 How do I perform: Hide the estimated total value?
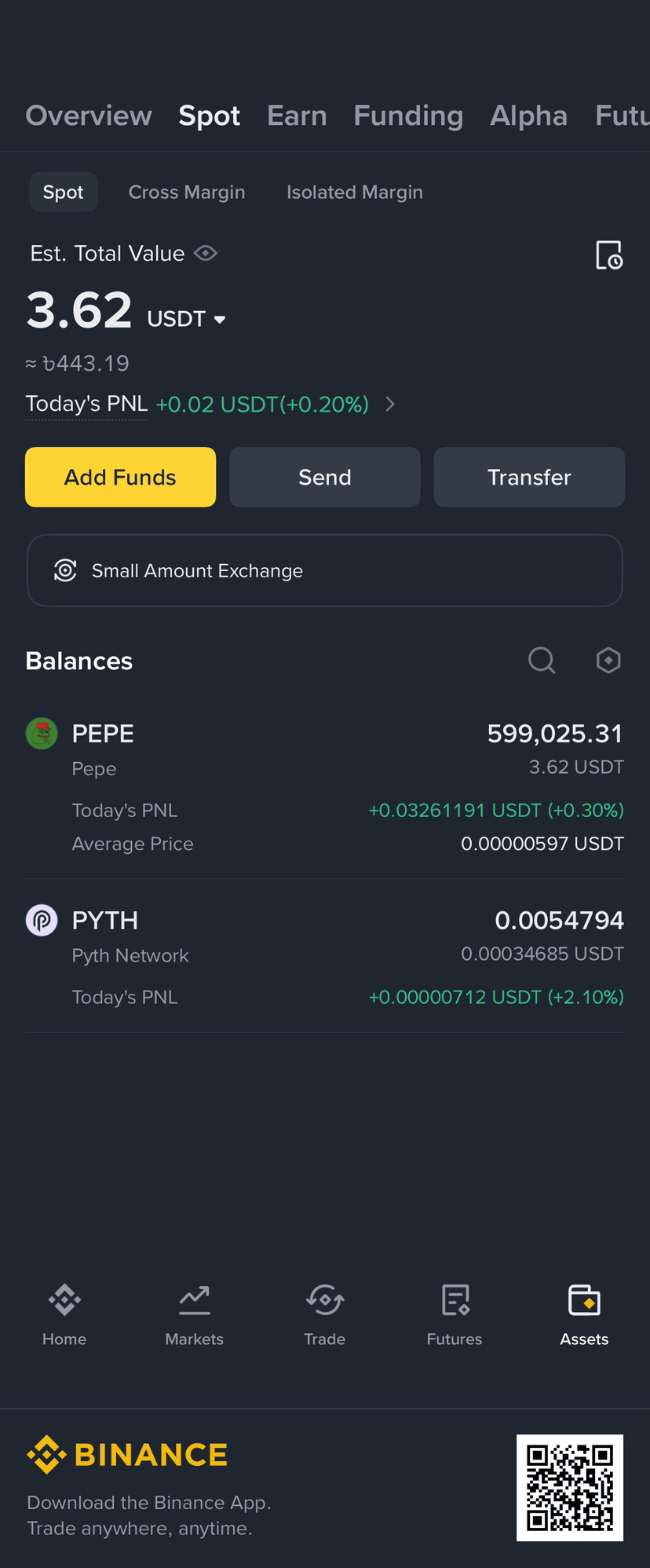pyautogui.click(x=206, y=253)
